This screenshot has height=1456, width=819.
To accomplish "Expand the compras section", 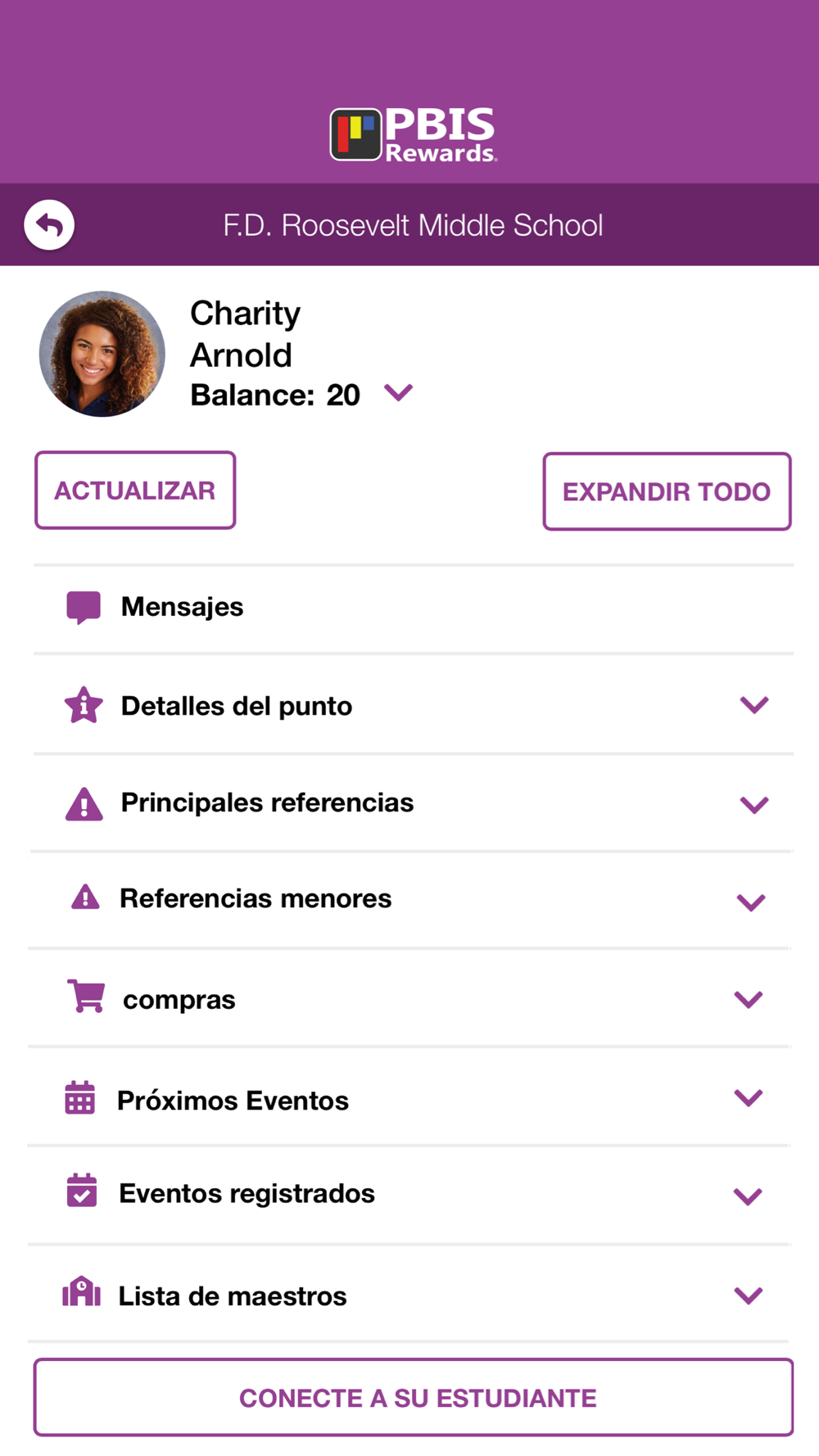I will click(409, 998).
